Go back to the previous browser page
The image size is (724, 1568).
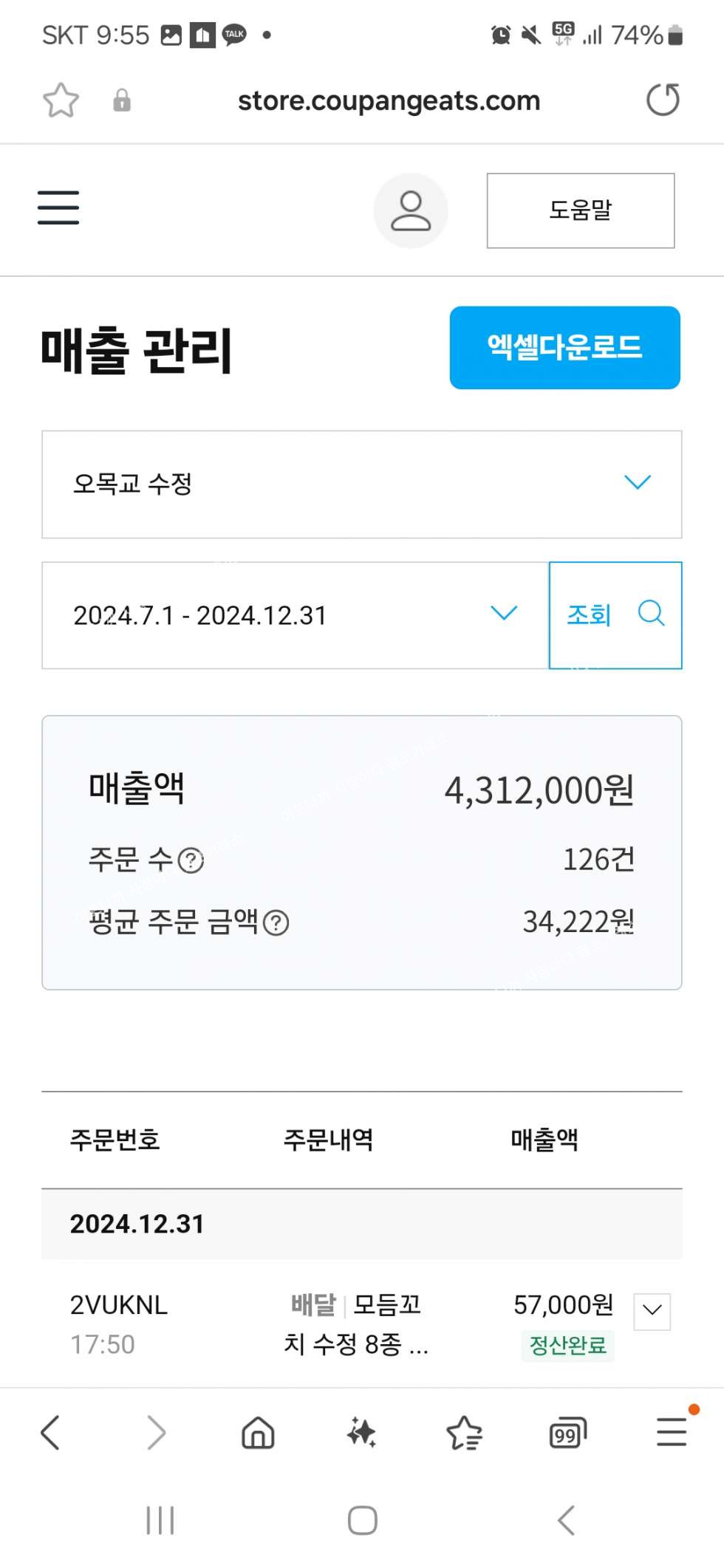(x=50, y=1434)
